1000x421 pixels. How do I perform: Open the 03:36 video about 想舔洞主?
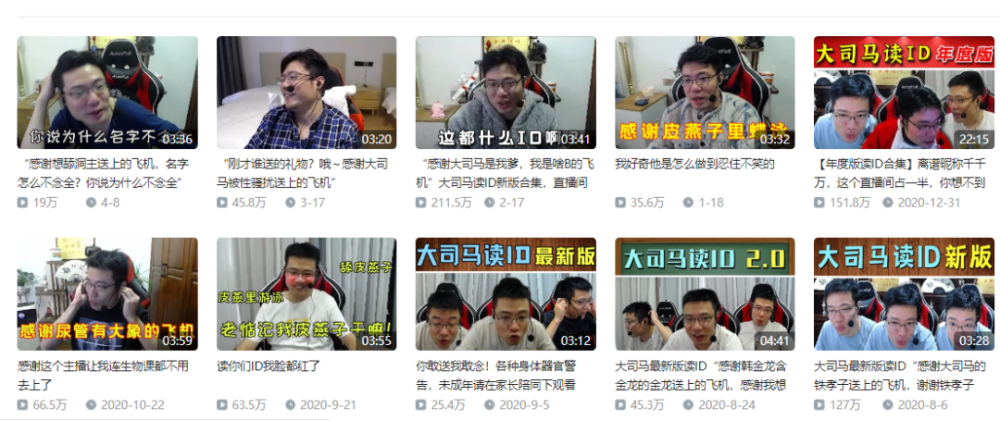[107, 93]
